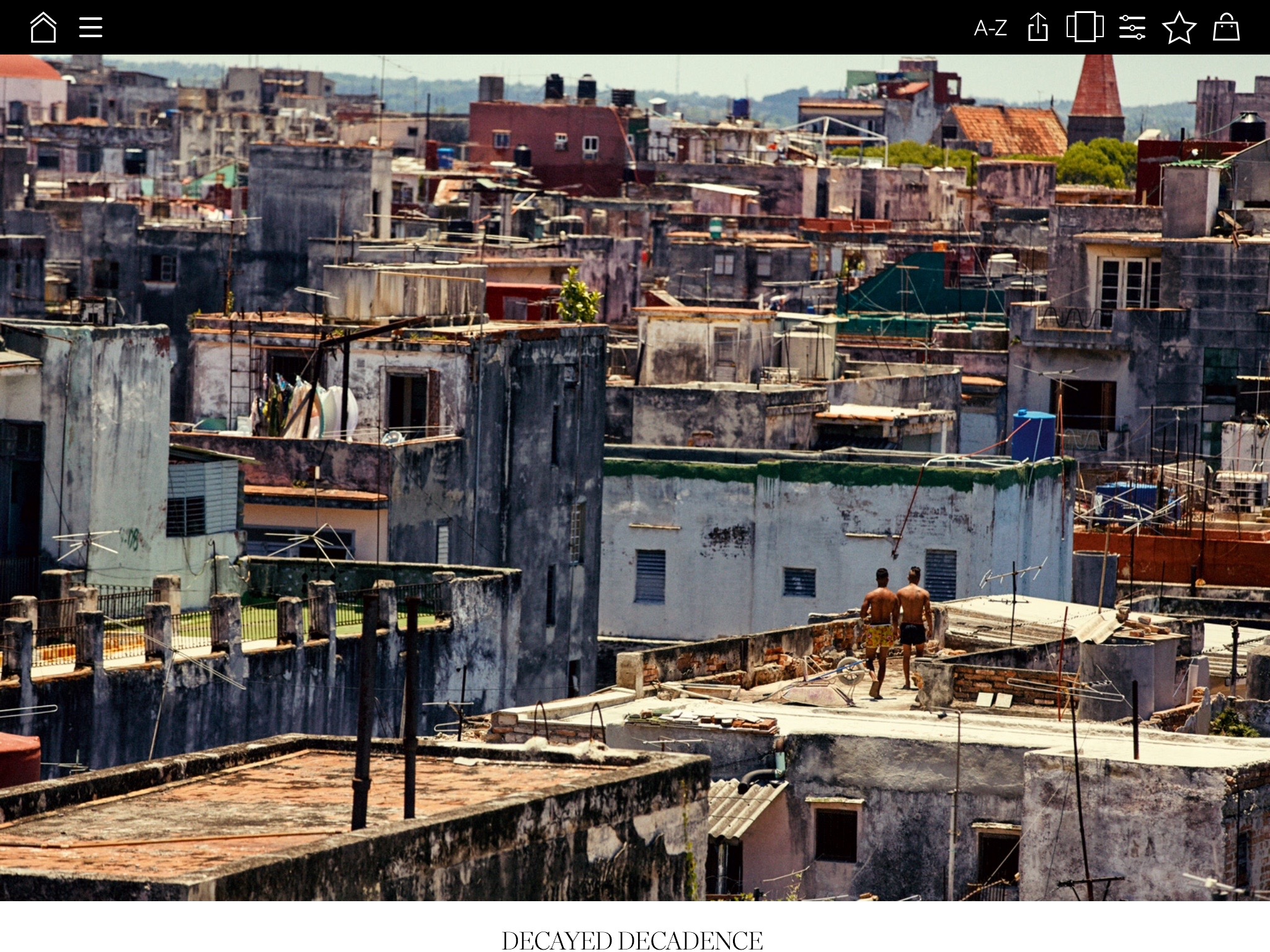
Task: Share this page
Action: 1037,28
